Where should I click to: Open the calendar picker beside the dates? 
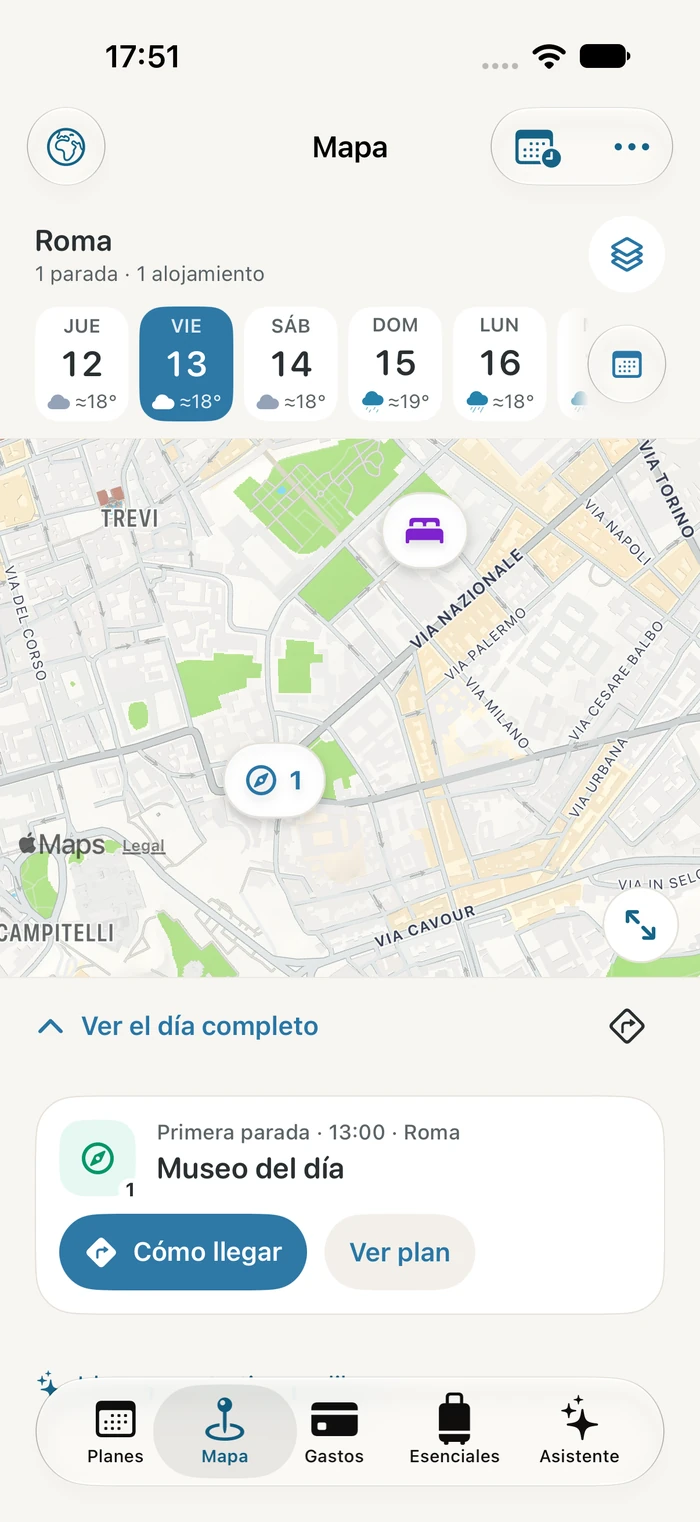(626, 364)
